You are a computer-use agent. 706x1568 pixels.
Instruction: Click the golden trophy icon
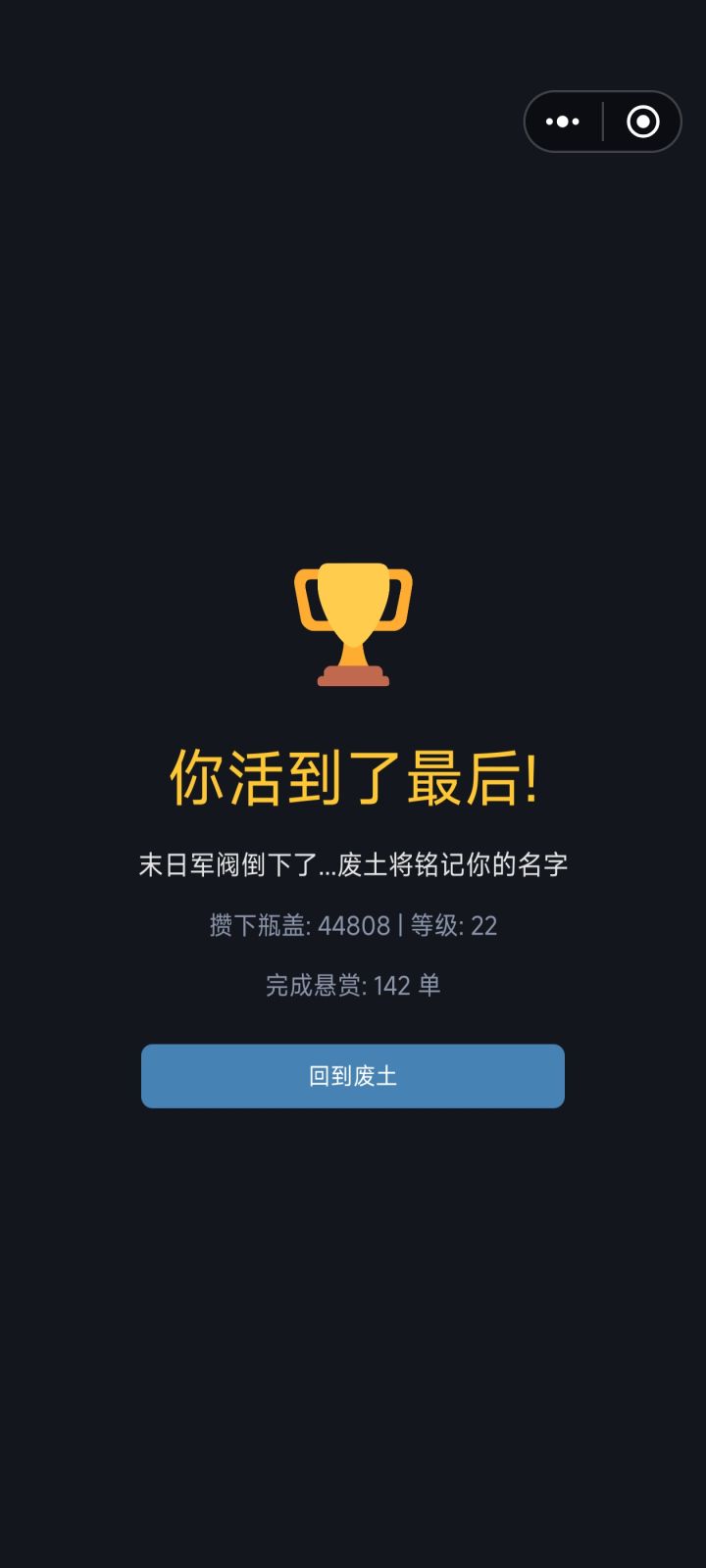tap(353, 622)
